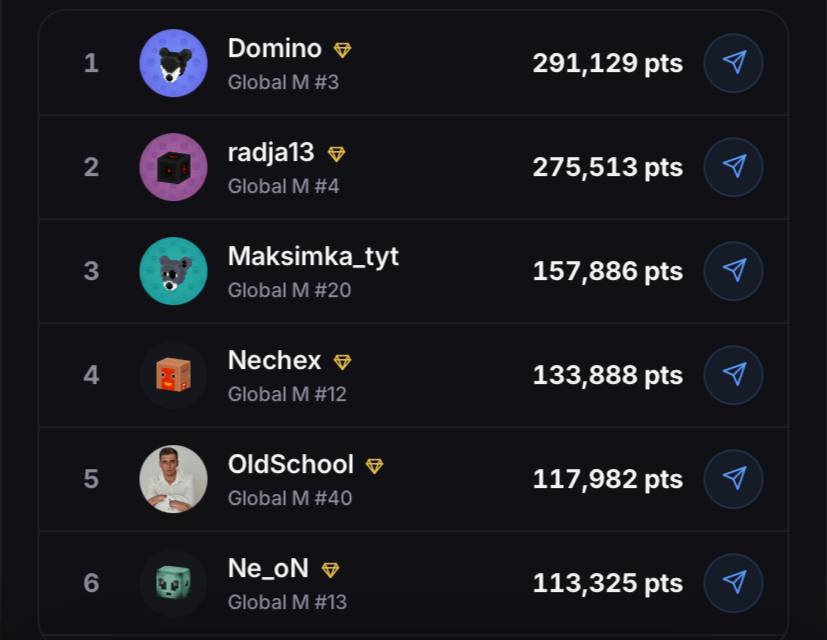Tap the paper plane beside Nechex
The image size is (827, 640).
coord(734,375)
